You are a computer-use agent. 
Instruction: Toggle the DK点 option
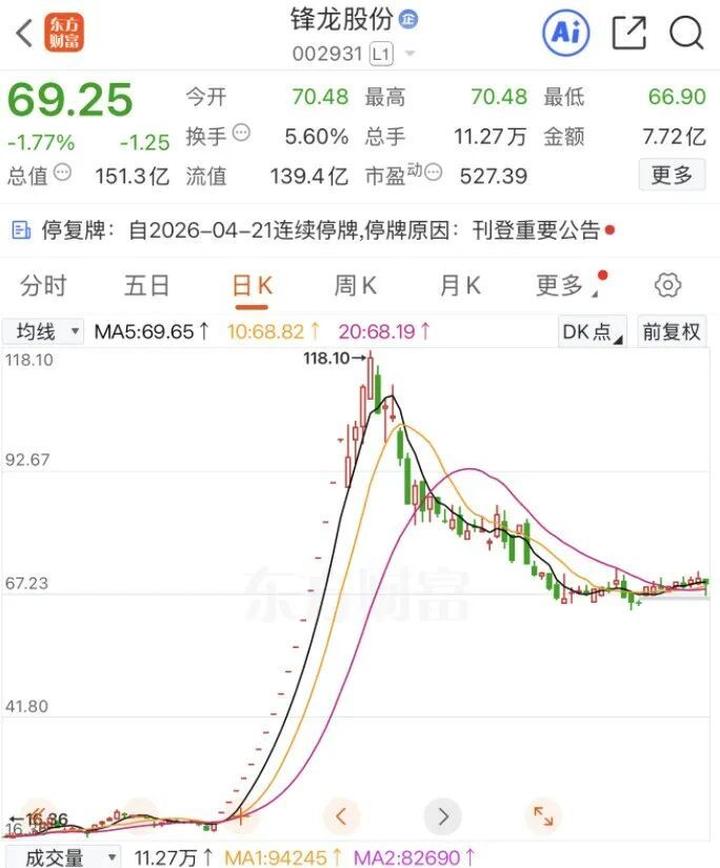click(592, 331)
